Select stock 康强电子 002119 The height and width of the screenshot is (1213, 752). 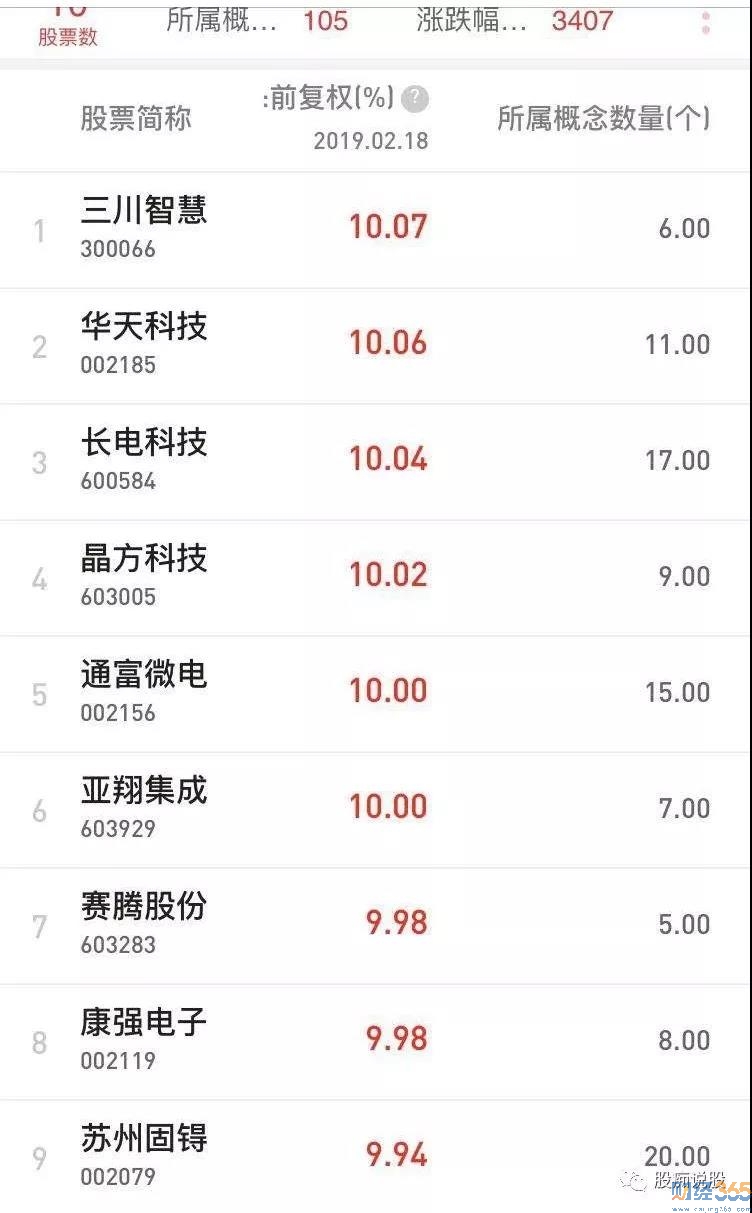376,1042
